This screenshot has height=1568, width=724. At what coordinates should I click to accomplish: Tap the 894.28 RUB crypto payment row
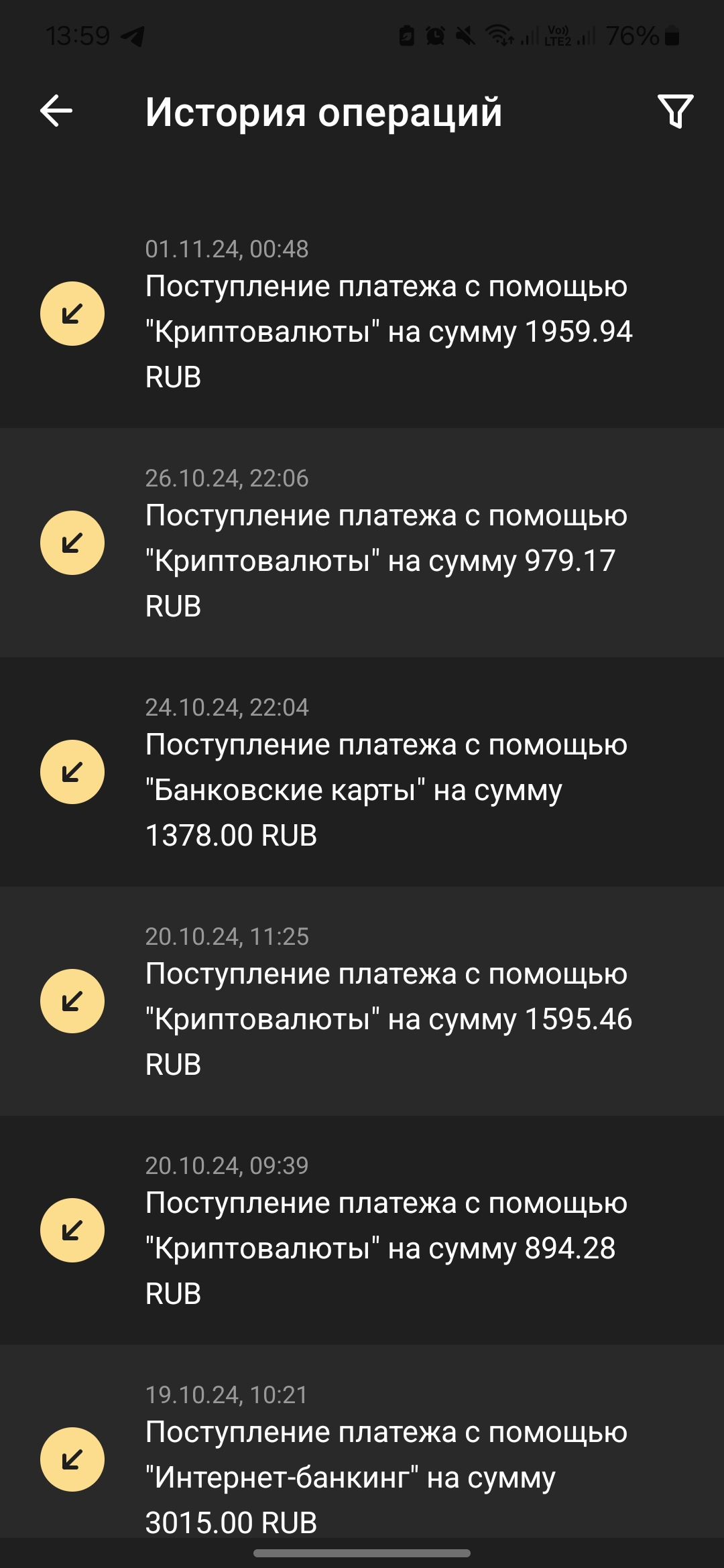click(x=362, y=1230)
